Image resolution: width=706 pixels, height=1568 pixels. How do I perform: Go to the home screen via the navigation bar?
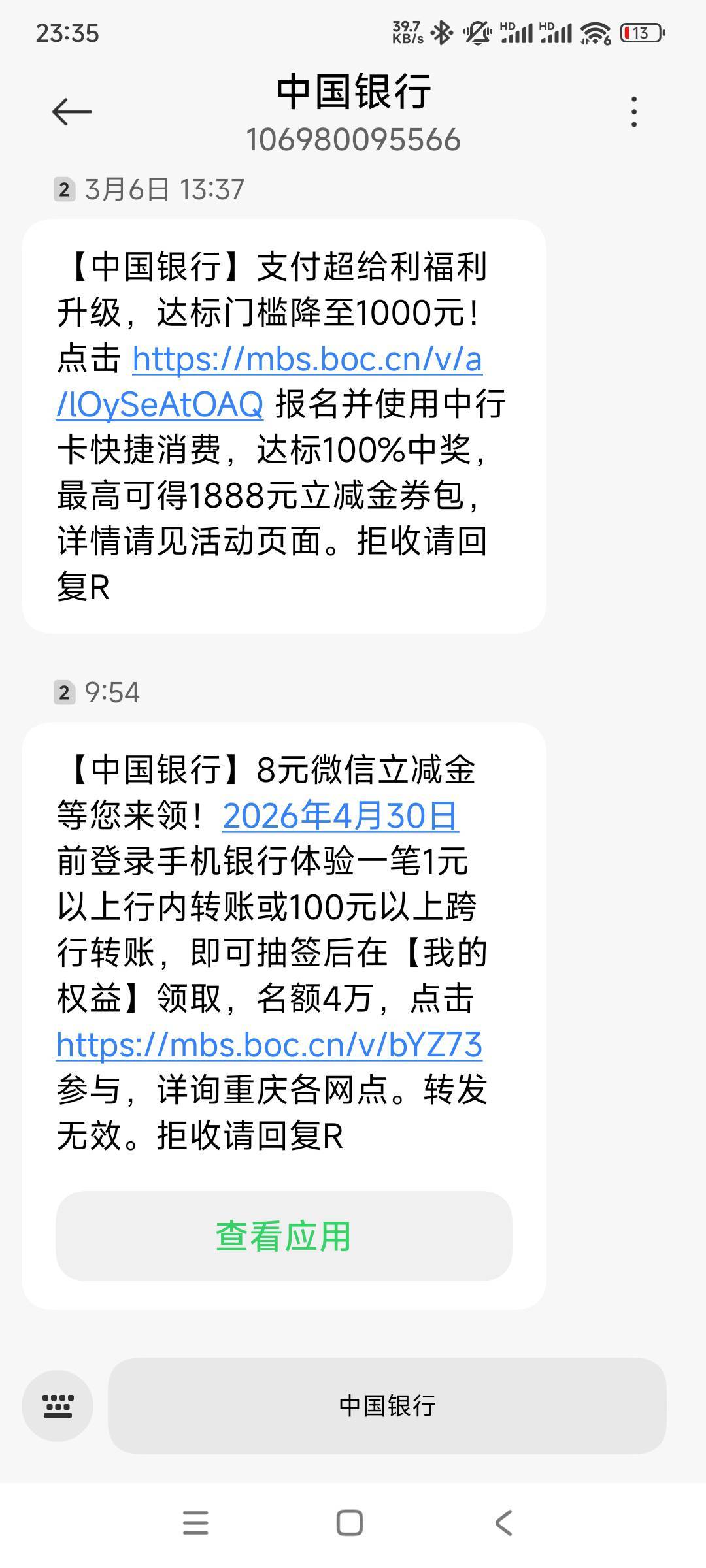click(350, 1522)
